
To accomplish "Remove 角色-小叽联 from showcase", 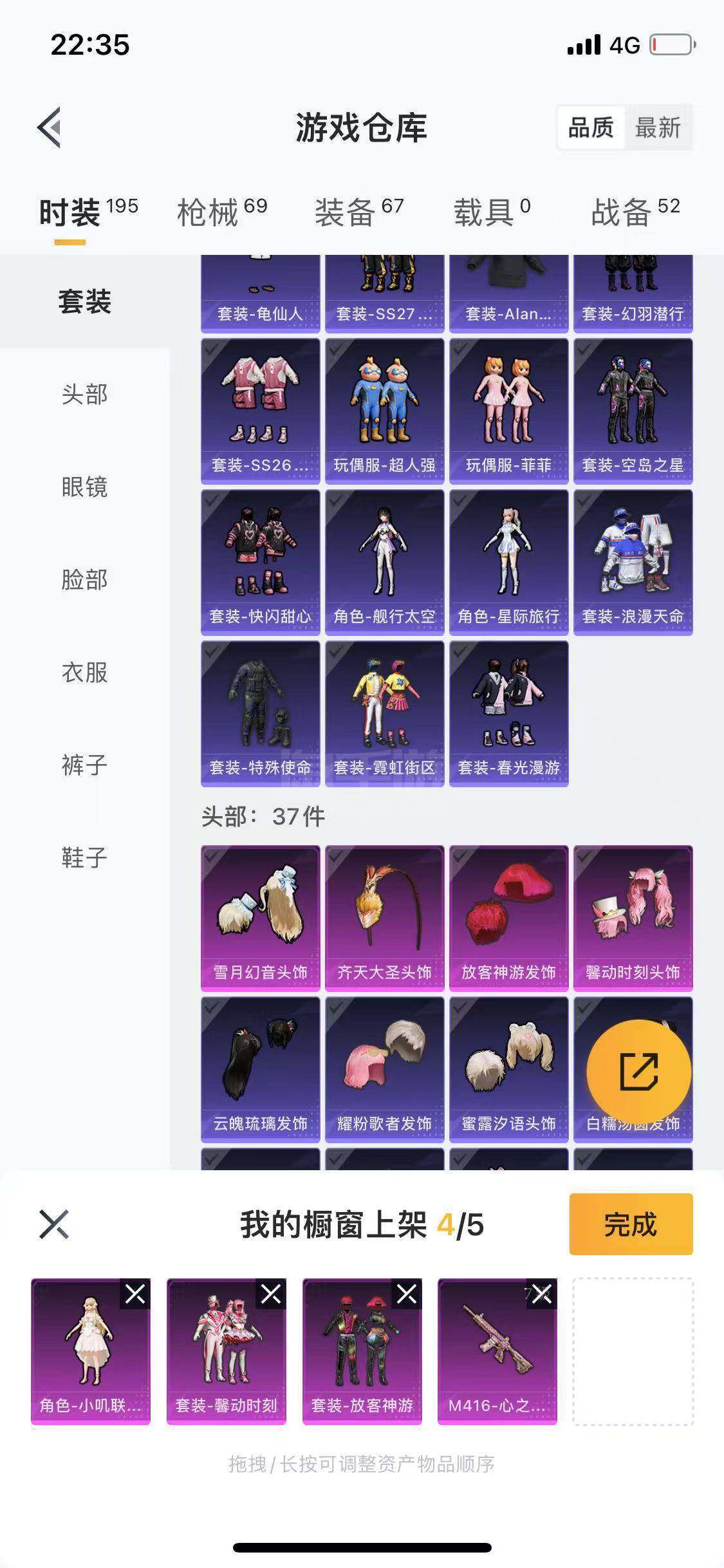I will (x=135, y=1293).
